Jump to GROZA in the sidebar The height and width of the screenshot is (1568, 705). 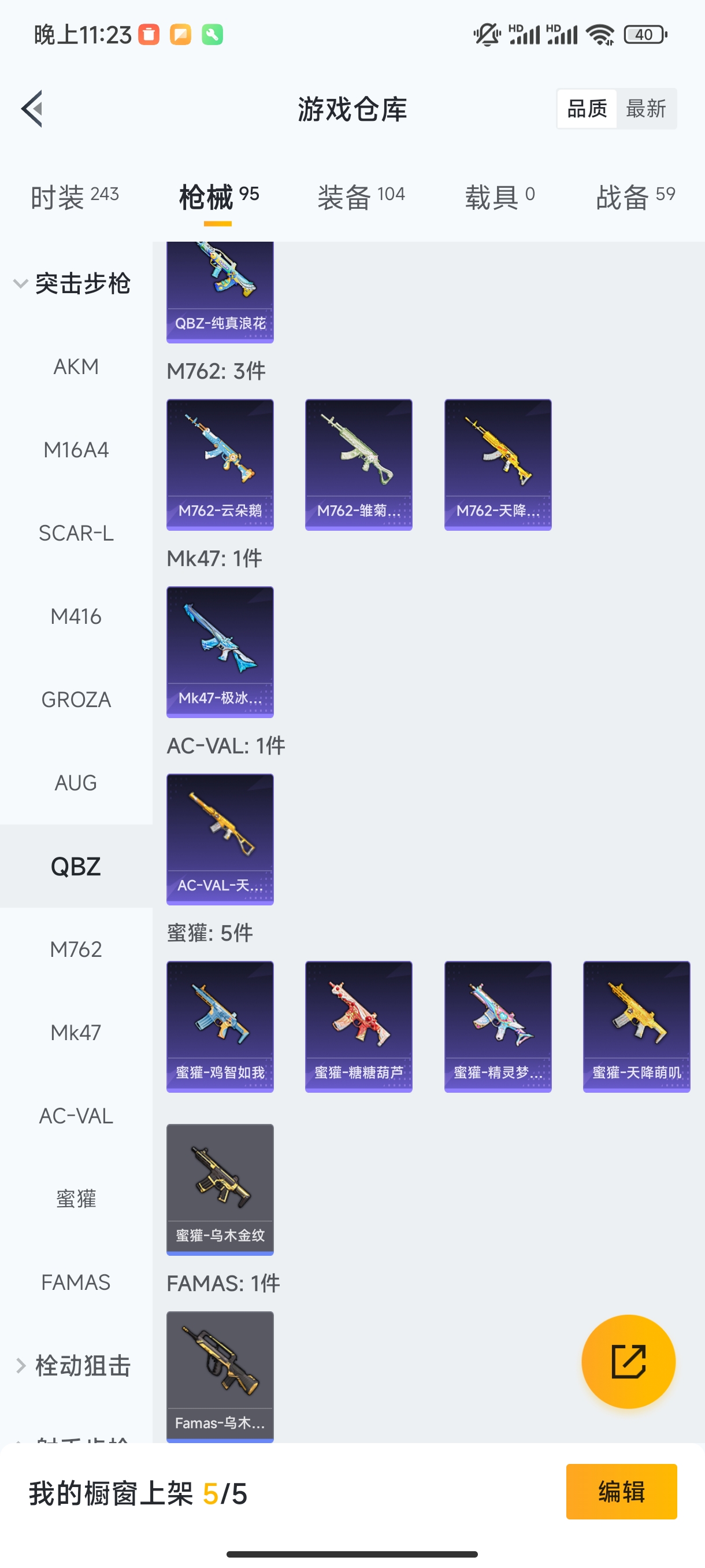pos(76,700)
